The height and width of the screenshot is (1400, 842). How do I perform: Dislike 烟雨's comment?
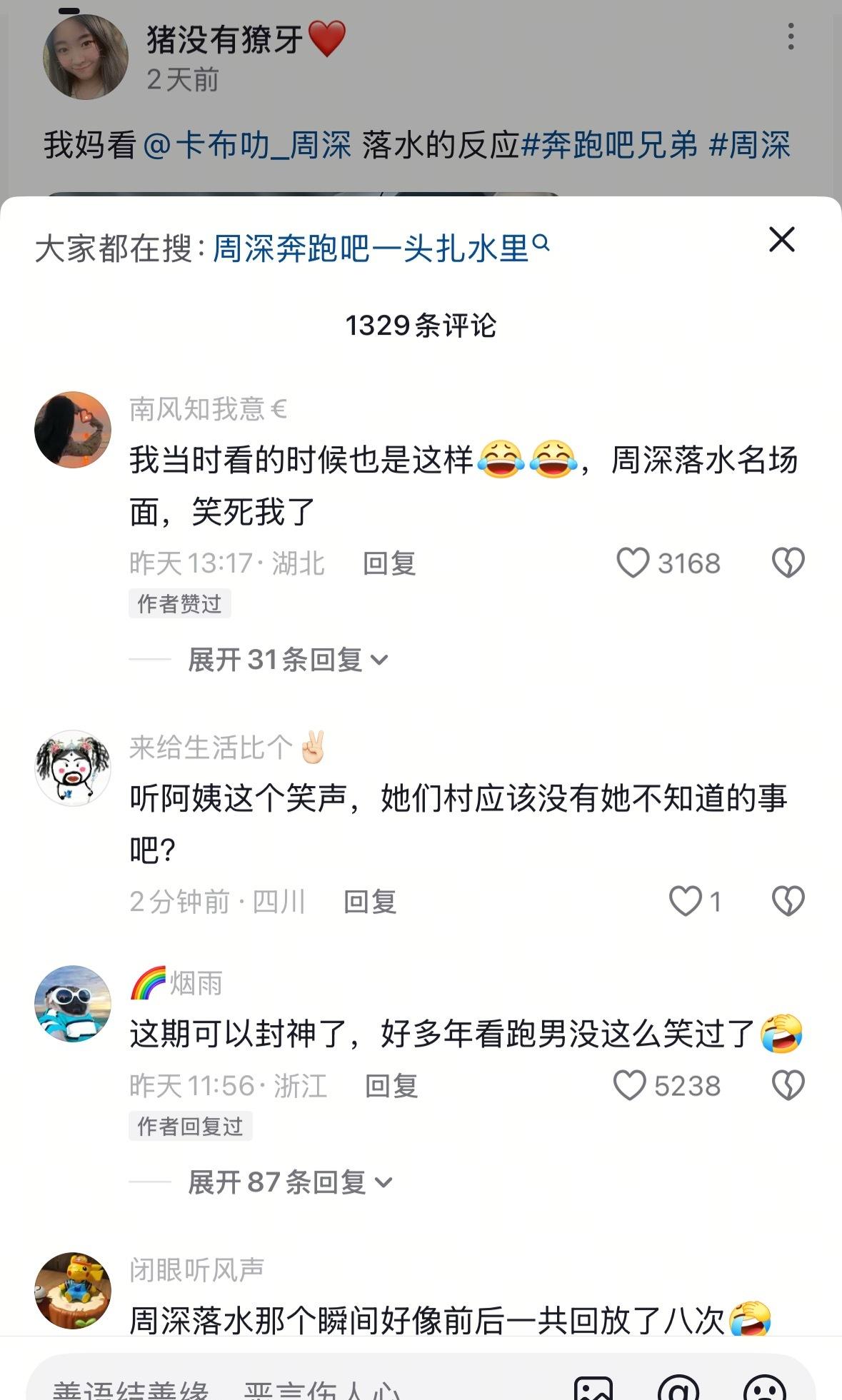[x=788, y=1085]
